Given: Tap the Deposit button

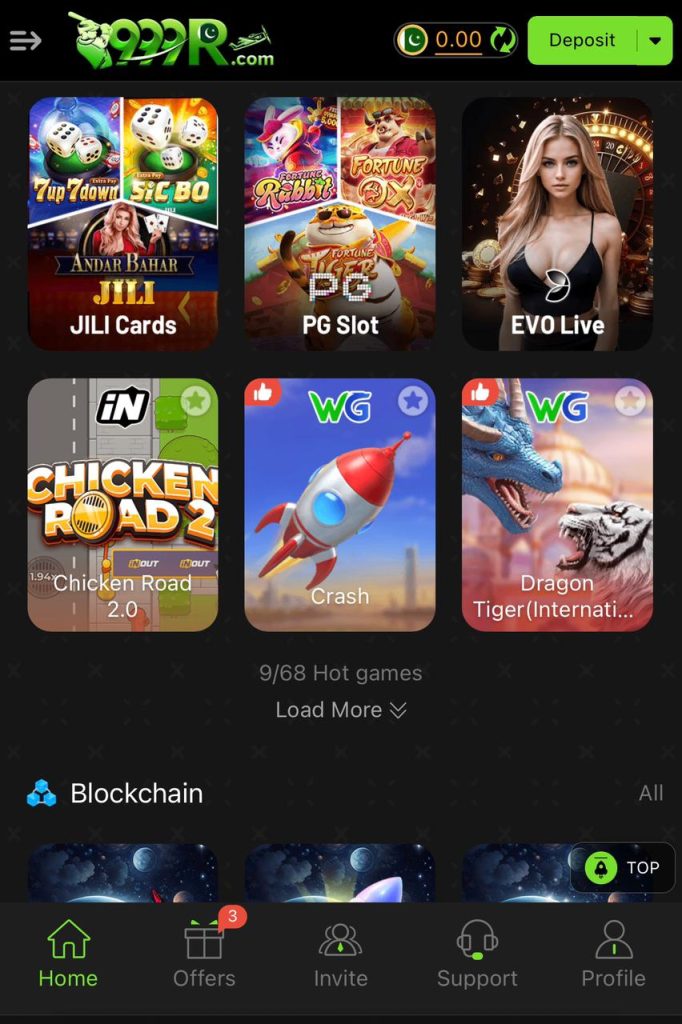Looking at the screenshot, I should point(582,41).
